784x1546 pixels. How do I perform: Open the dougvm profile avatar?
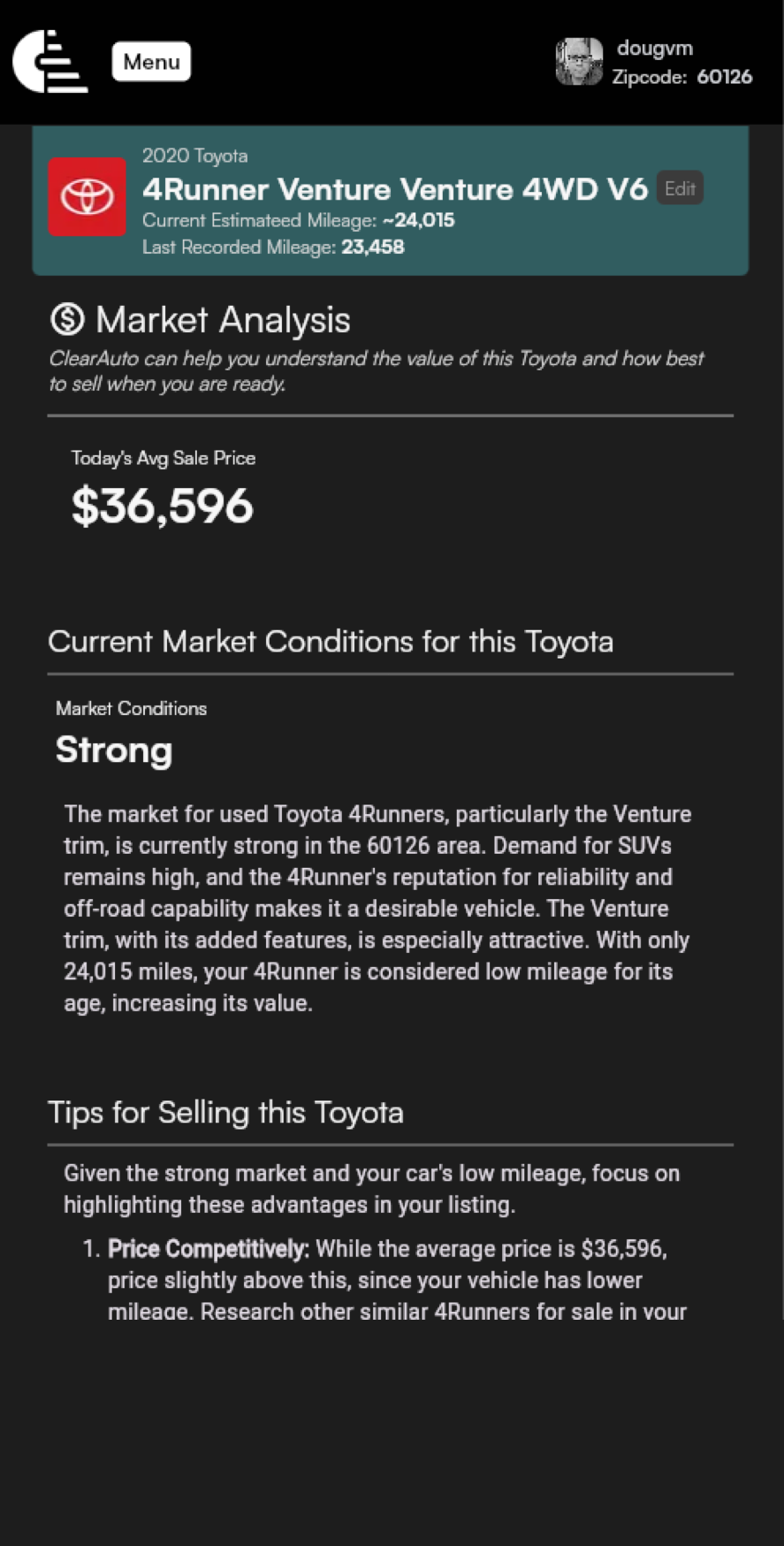tap(579, 62)
